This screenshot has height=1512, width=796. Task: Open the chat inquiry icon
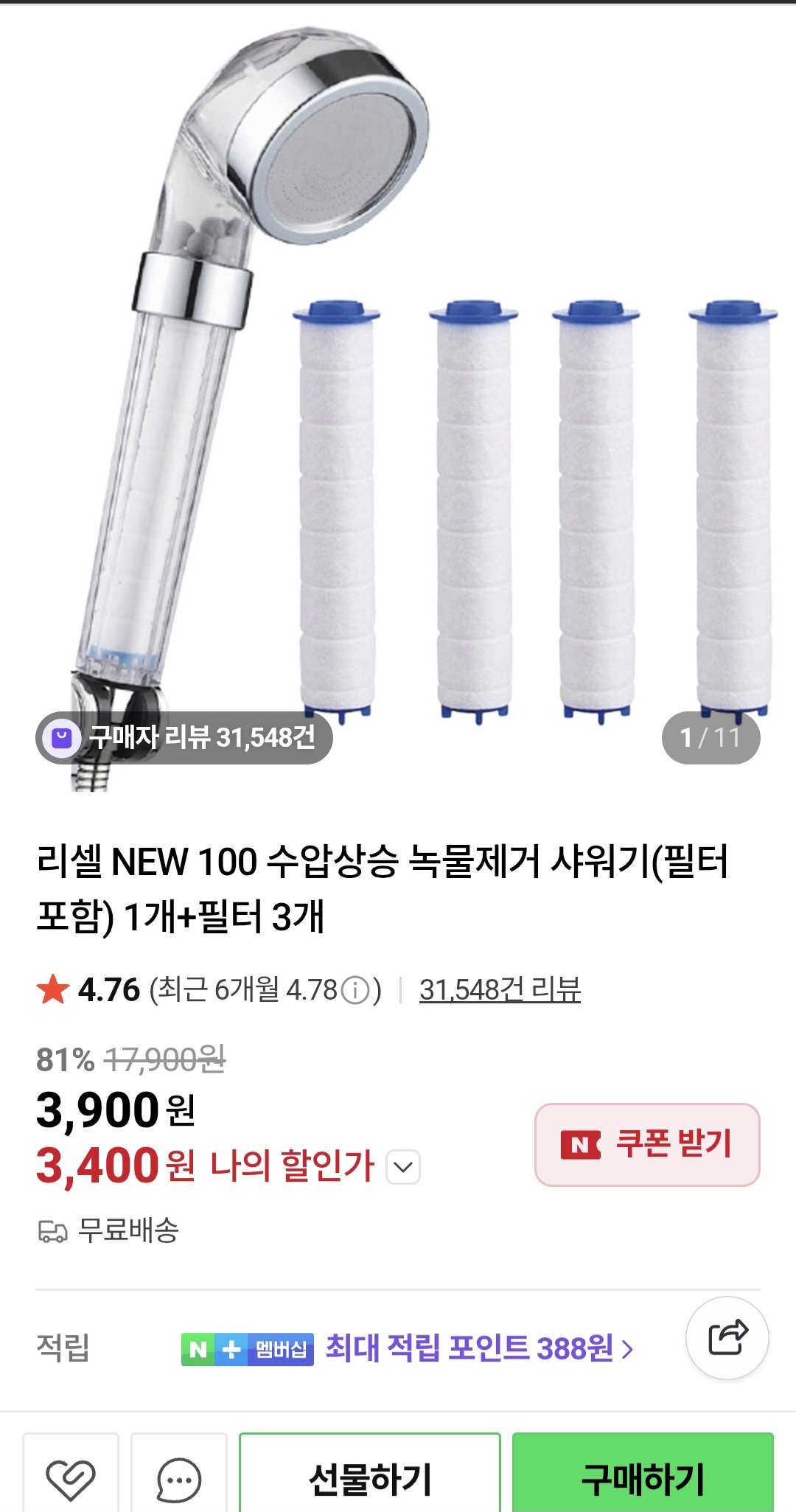click(179, 1478)
